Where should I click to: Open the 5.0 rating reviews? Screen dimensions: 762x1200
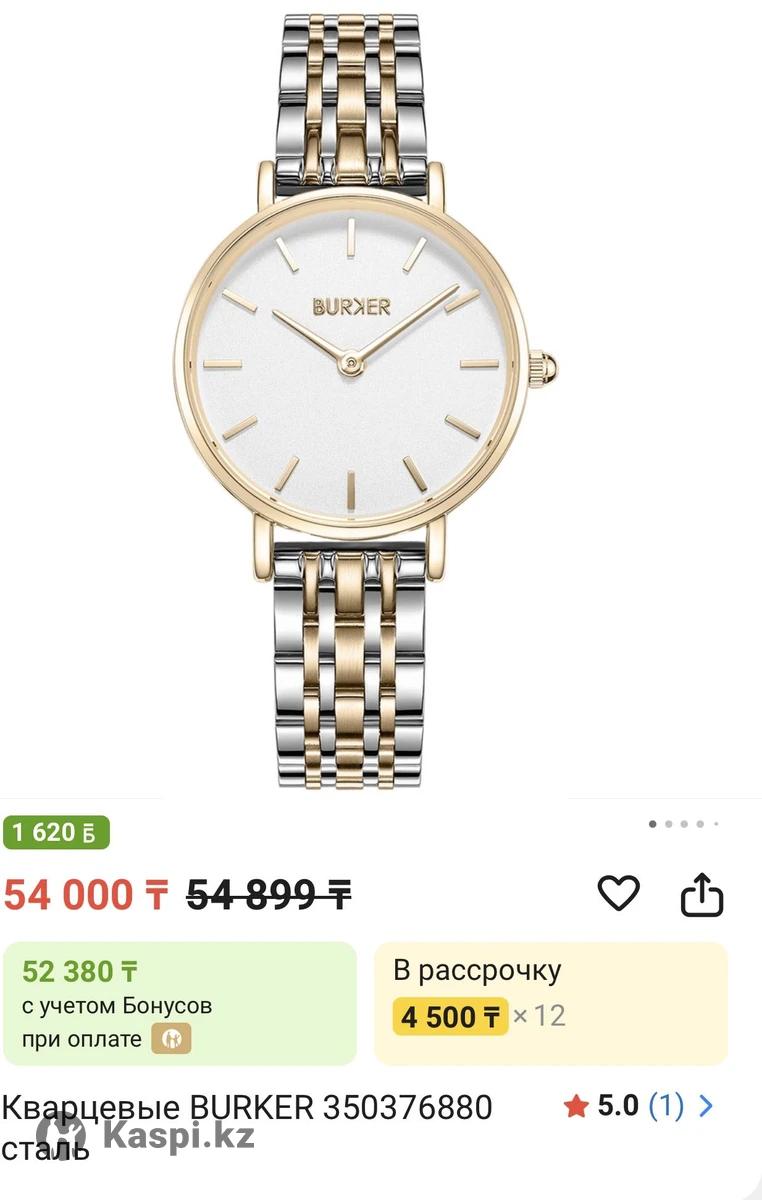click(x=640, y=1106)
